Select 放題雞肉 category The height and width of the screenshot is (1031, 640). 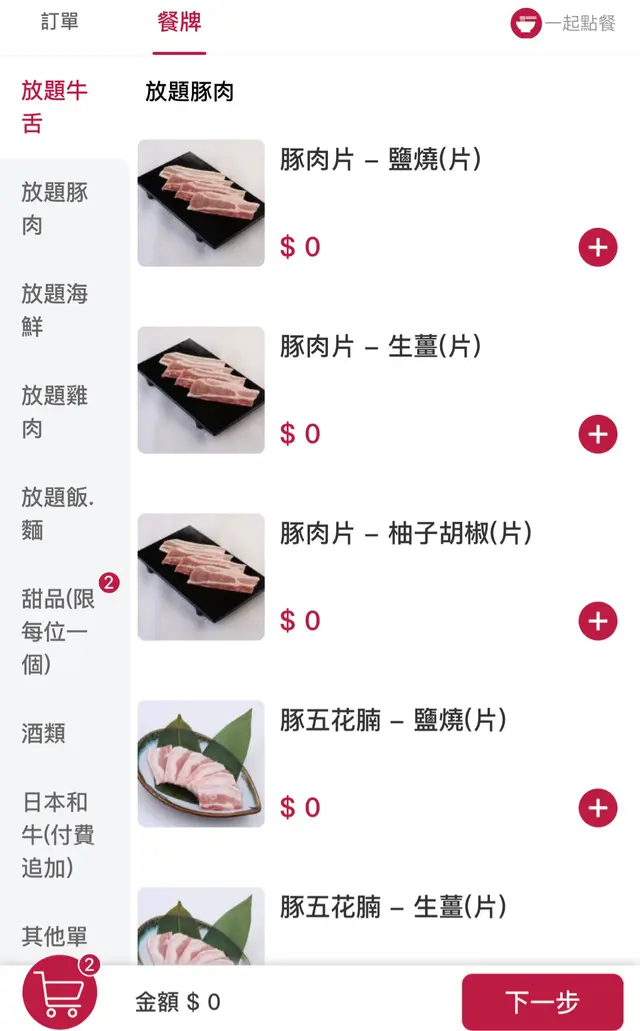[55, 412]
